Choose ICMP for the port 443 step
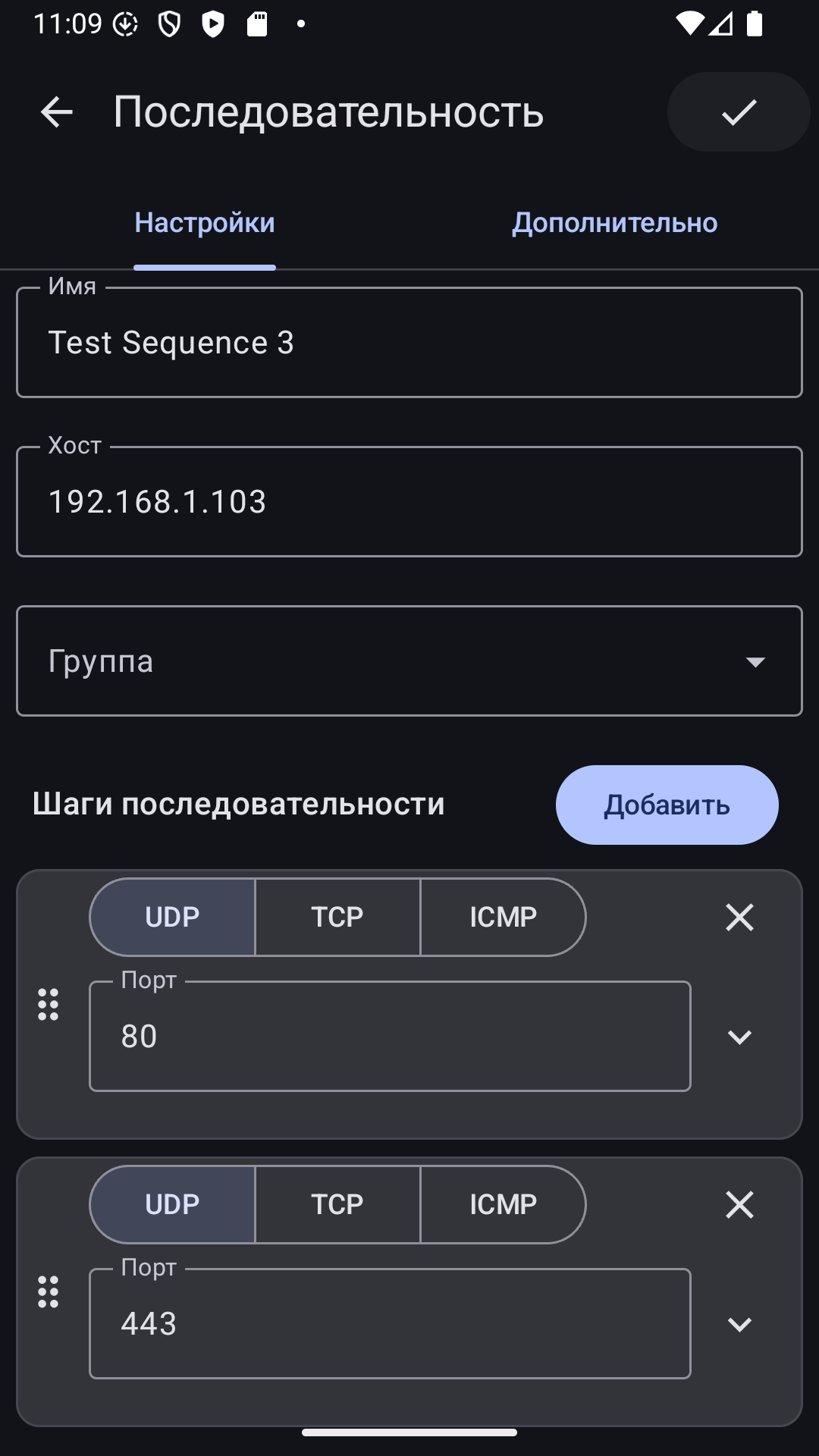This screenshot has width=819, height=1456. 503,1205
